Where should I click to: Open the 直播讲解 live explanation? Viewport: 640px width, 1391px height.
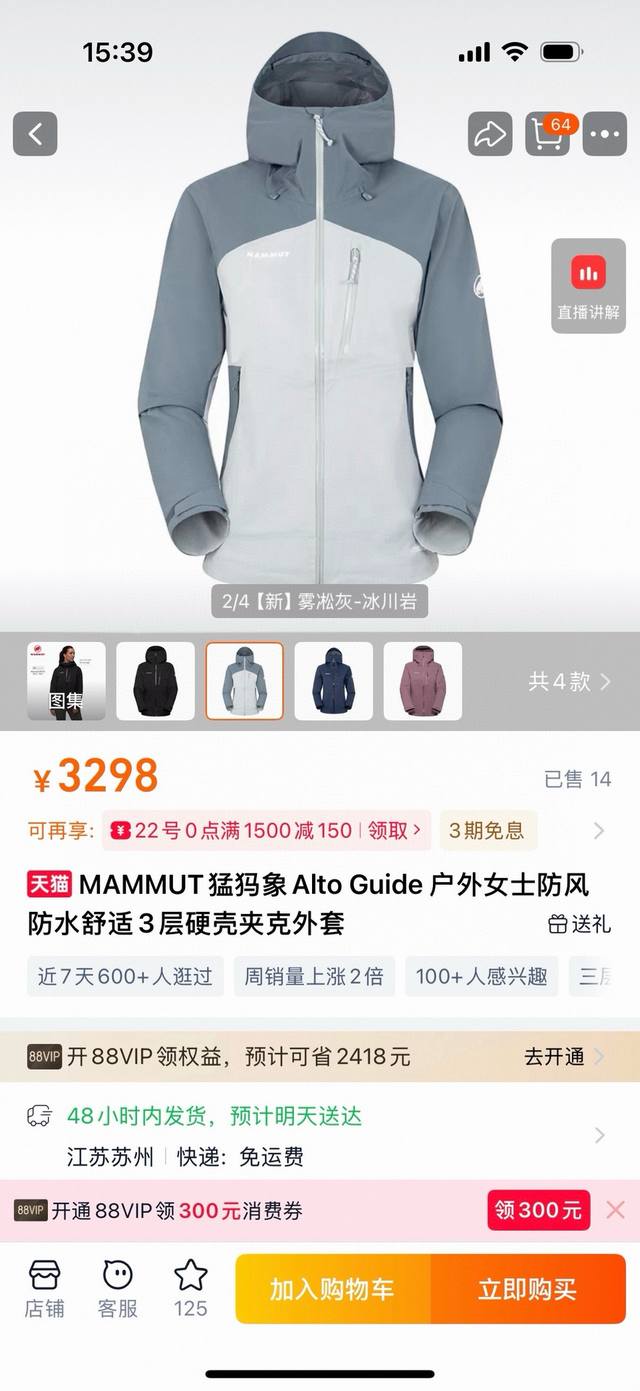coord(588,286)
